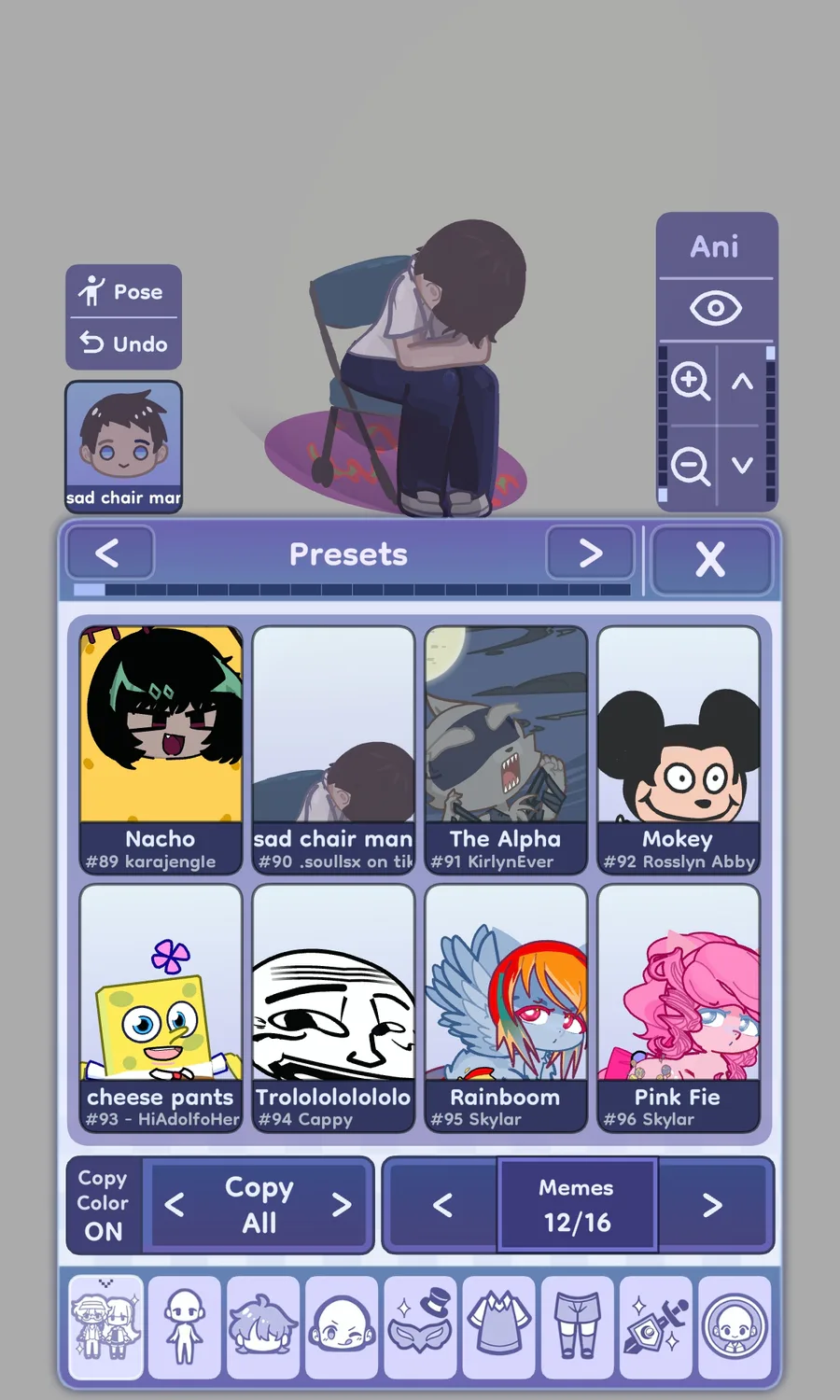Choose the Pink Fie preset

tap(679, 1008)
